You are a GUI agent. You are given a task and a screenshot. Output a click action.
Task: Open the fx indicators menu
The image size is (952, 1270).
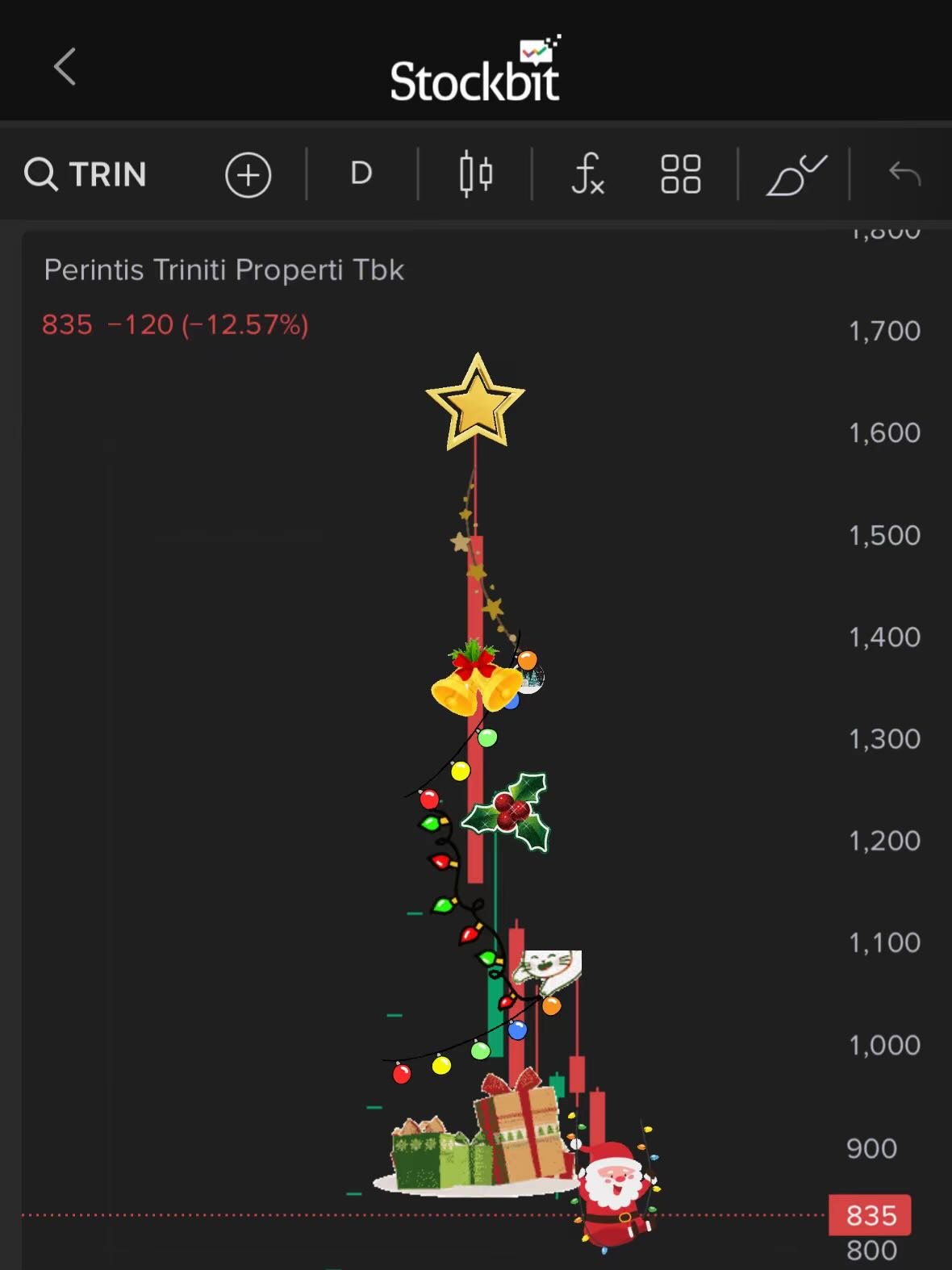[x=587, y=173]
